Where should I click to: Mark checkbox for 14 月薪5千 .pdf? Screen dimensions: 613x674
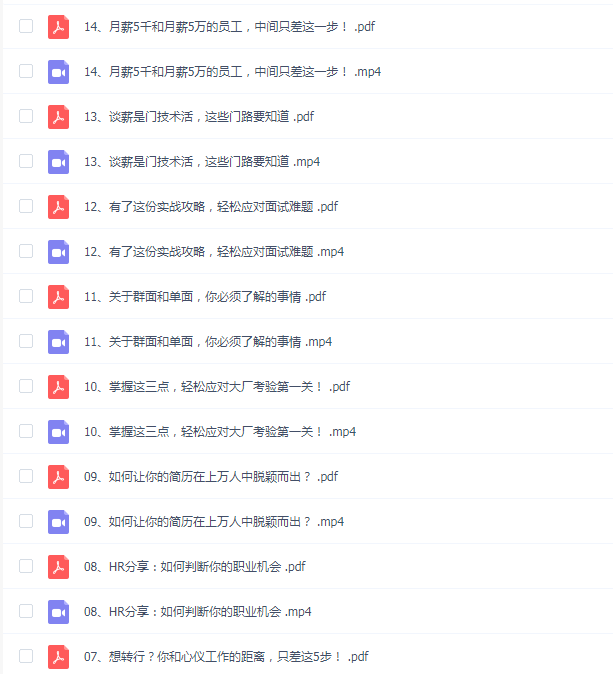[x=26, y=27]
